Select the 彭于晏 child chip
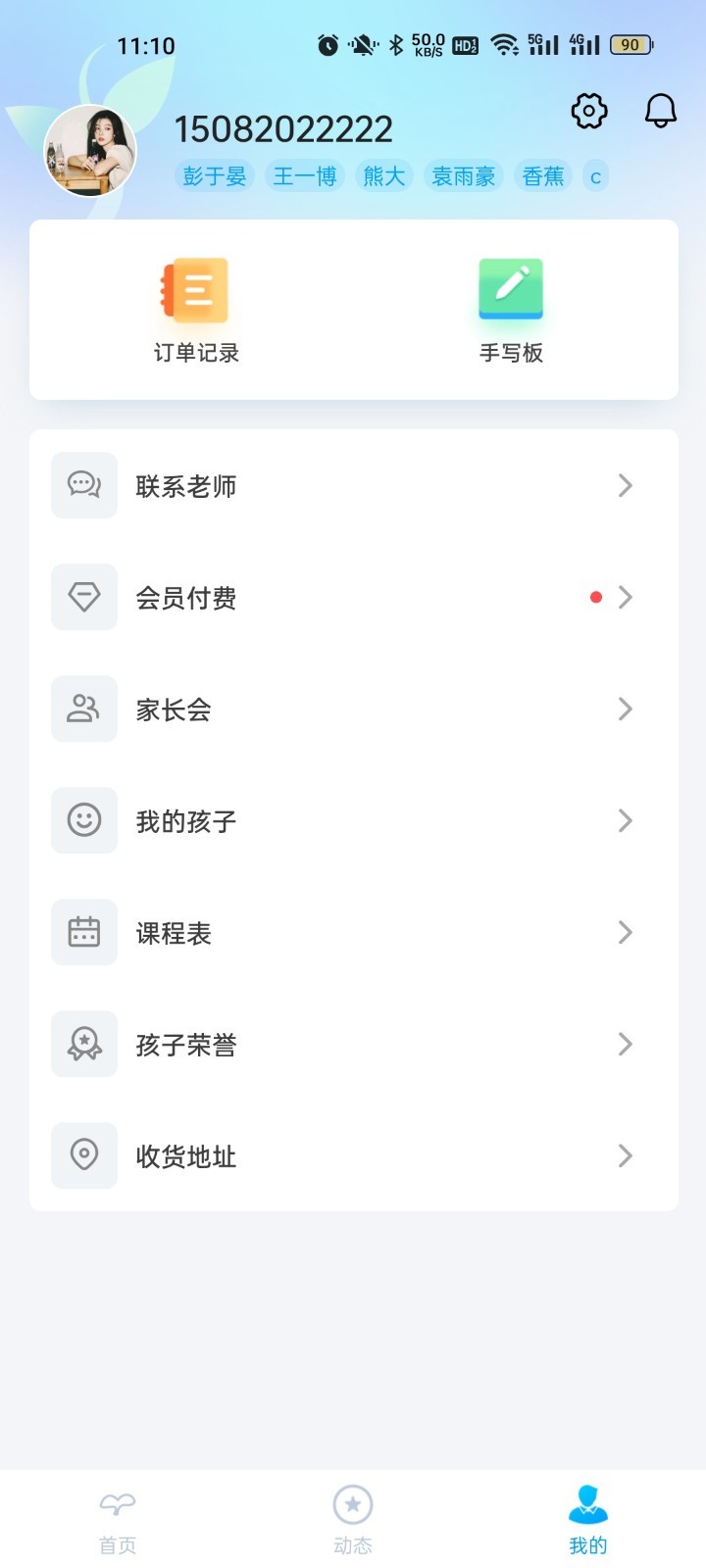Image resolution: width=706 pixels, height=1568 pixels. [x=215, y=176]
